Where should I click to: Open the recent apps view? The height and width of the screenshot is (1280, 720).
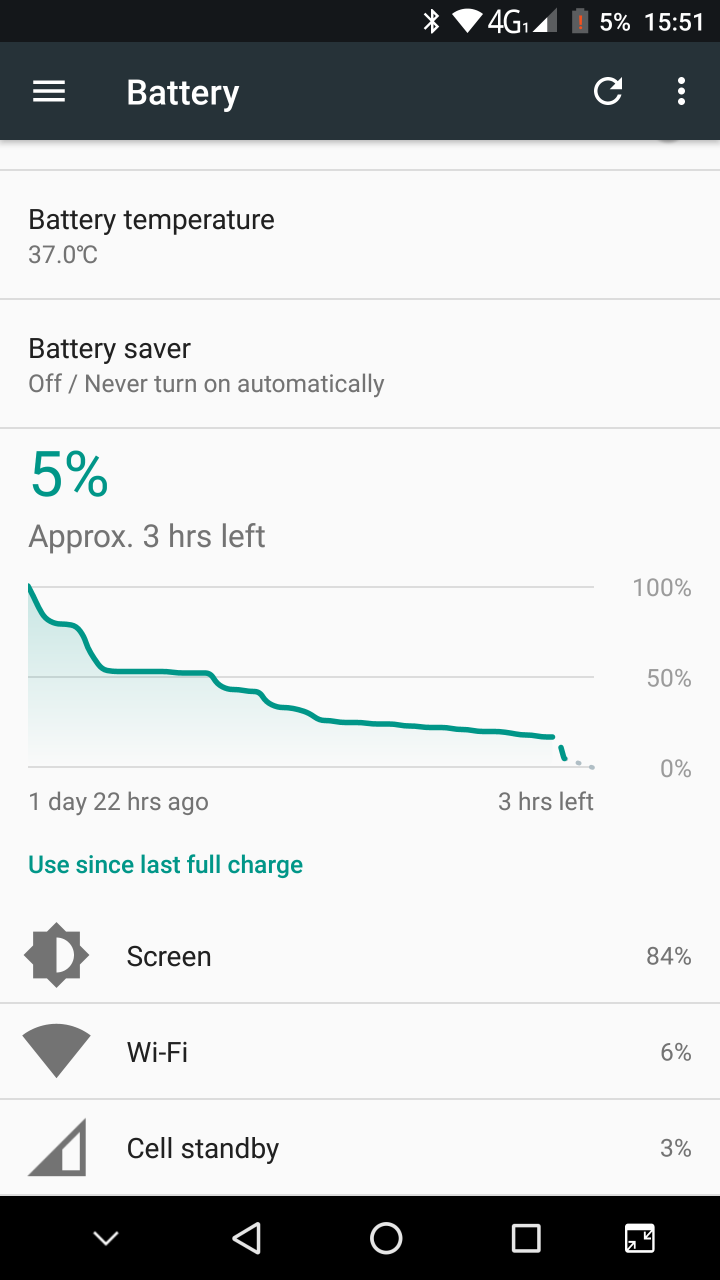tap(526, 1238)
